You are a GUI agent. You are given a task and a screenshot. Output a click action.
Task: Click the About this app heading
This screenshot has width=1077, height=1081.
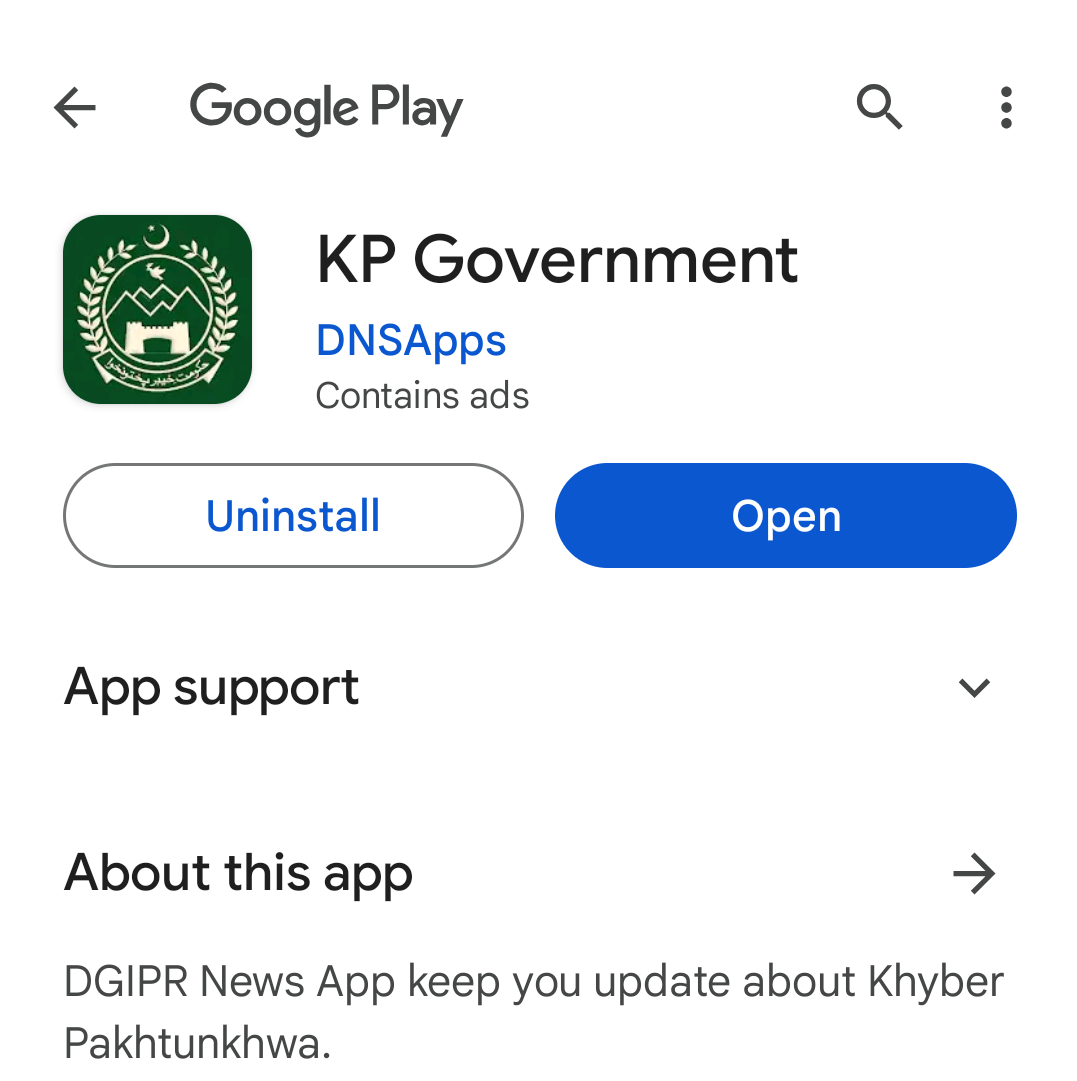(238, 873)
